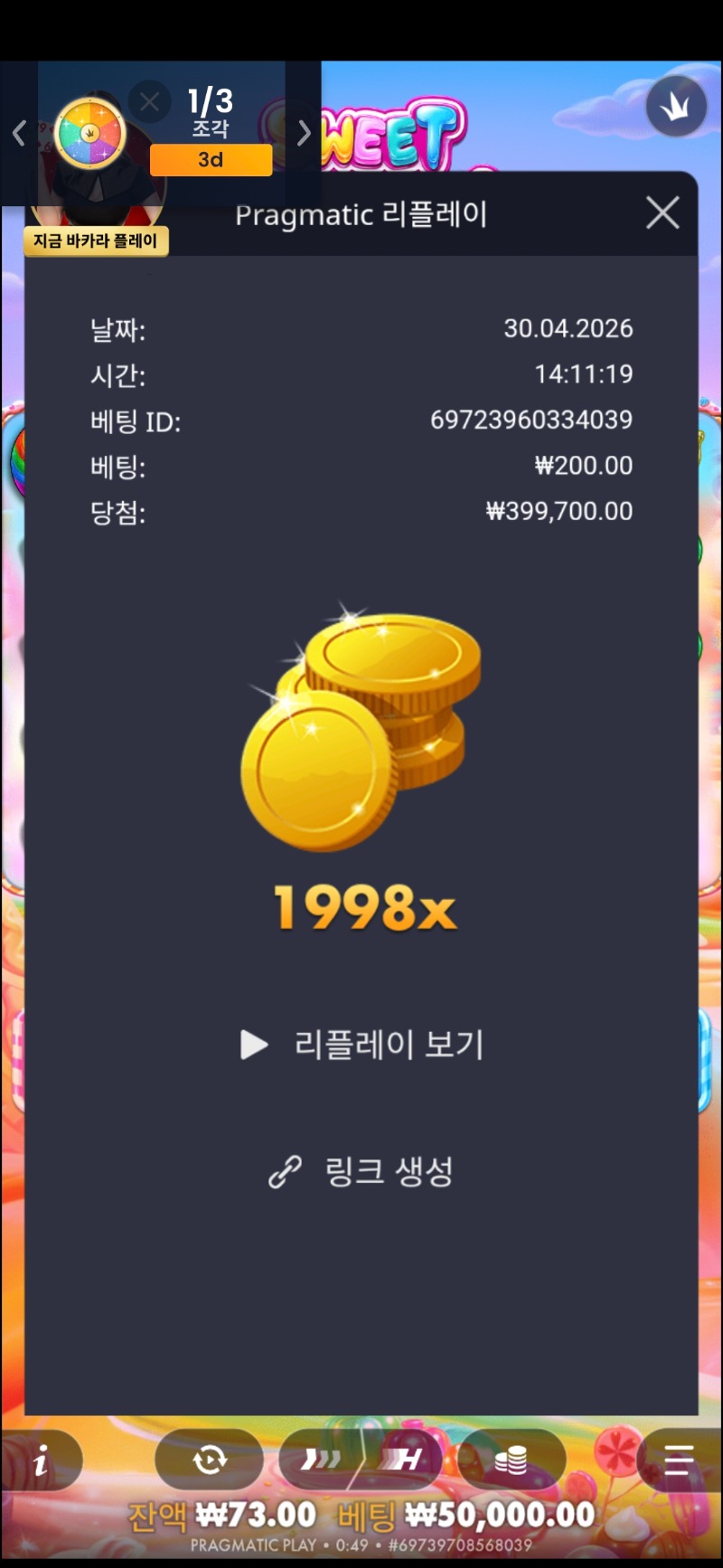Open the hamburger menu
The image size is (723, 1568).
pyautogui.click(x=678, y=1459)
